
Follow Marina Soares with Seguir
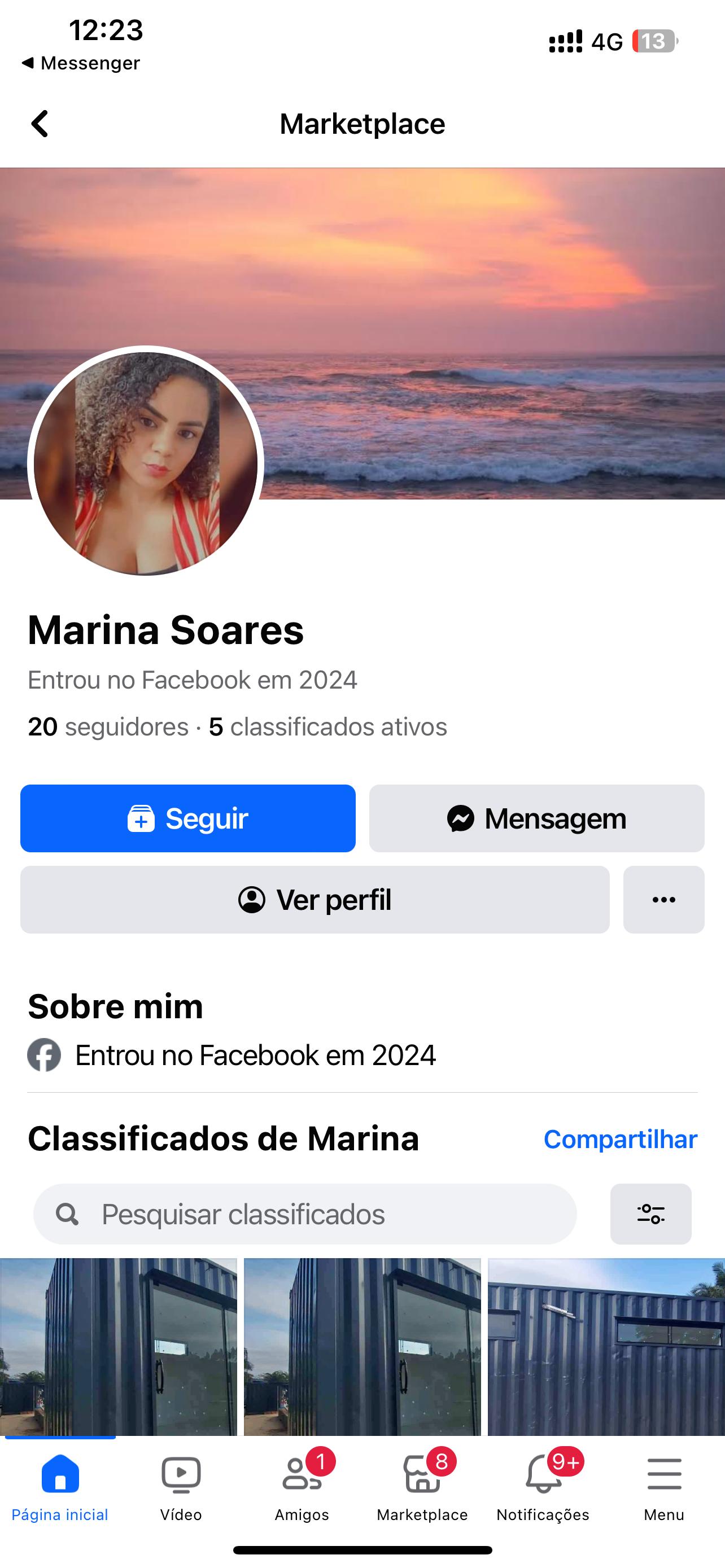pyautogui.click(x=187, y=818)
